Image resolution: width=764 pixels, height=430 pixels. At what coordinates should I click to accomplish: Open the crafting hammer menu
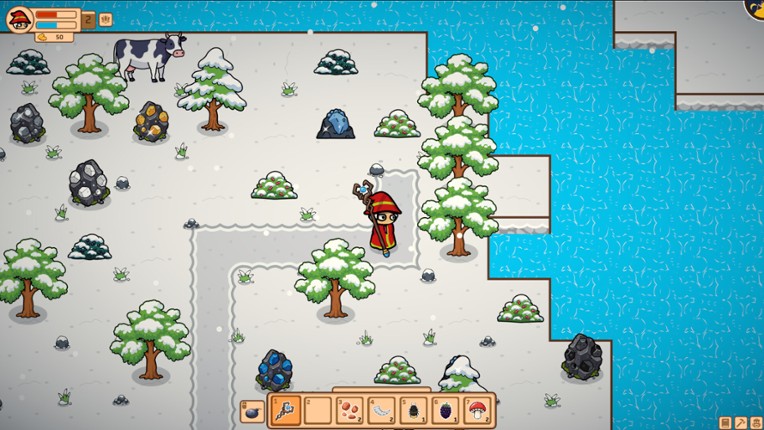740,423
